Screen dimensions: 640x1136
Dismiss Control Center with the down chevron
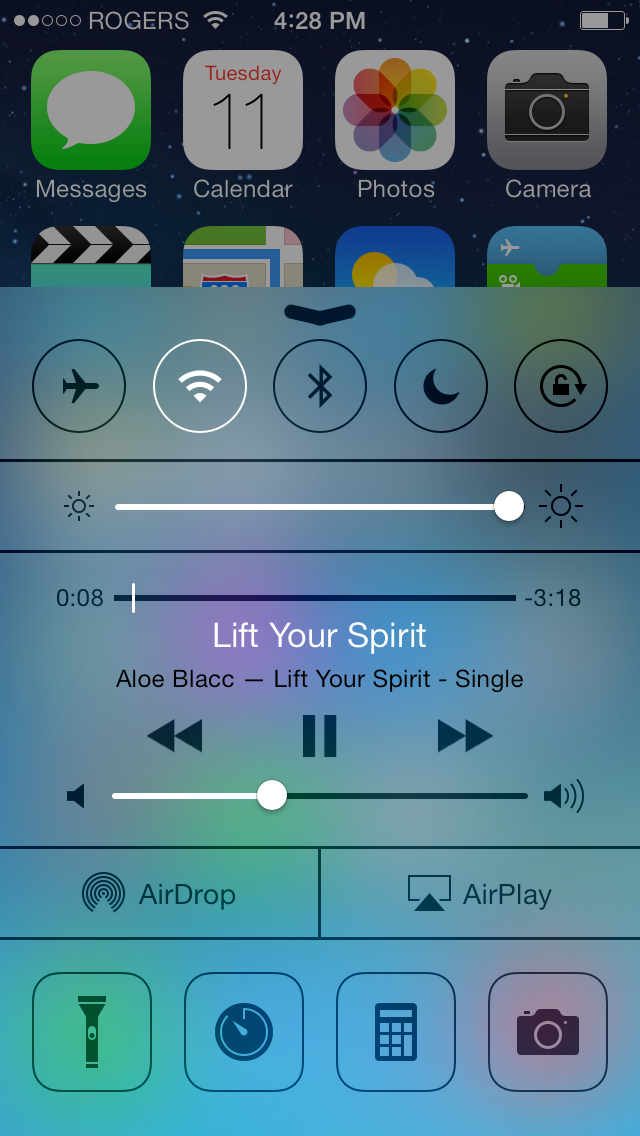pyautogui.click(x=320, y=313)
